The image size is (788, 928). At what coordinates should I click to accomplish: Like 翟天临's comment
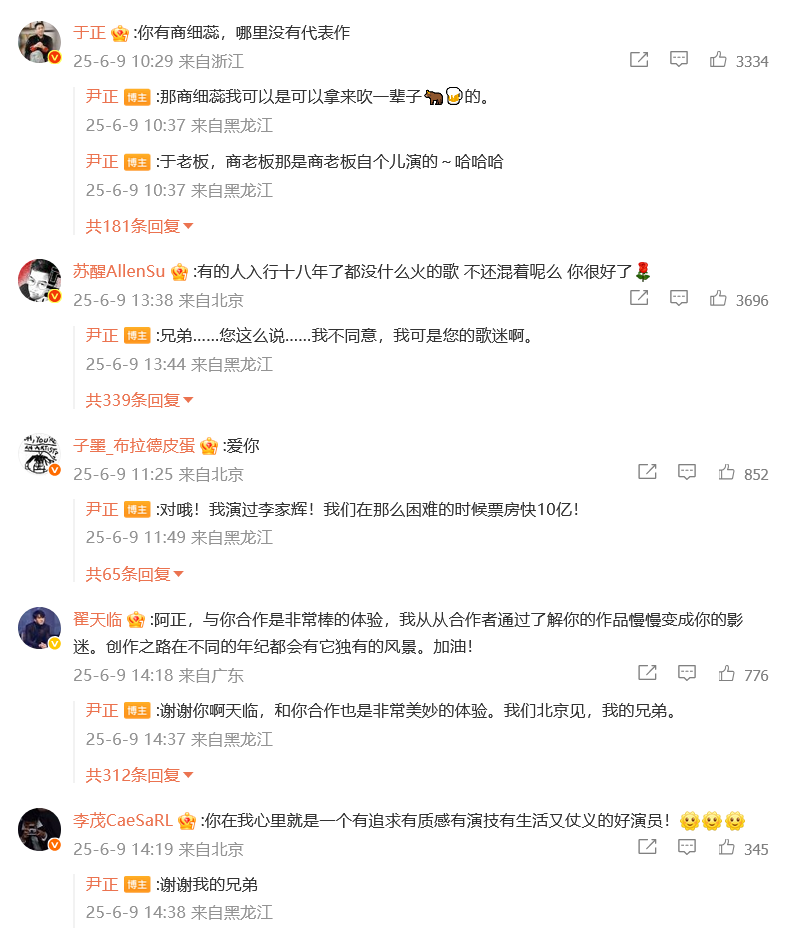click(x=727, y=674)
